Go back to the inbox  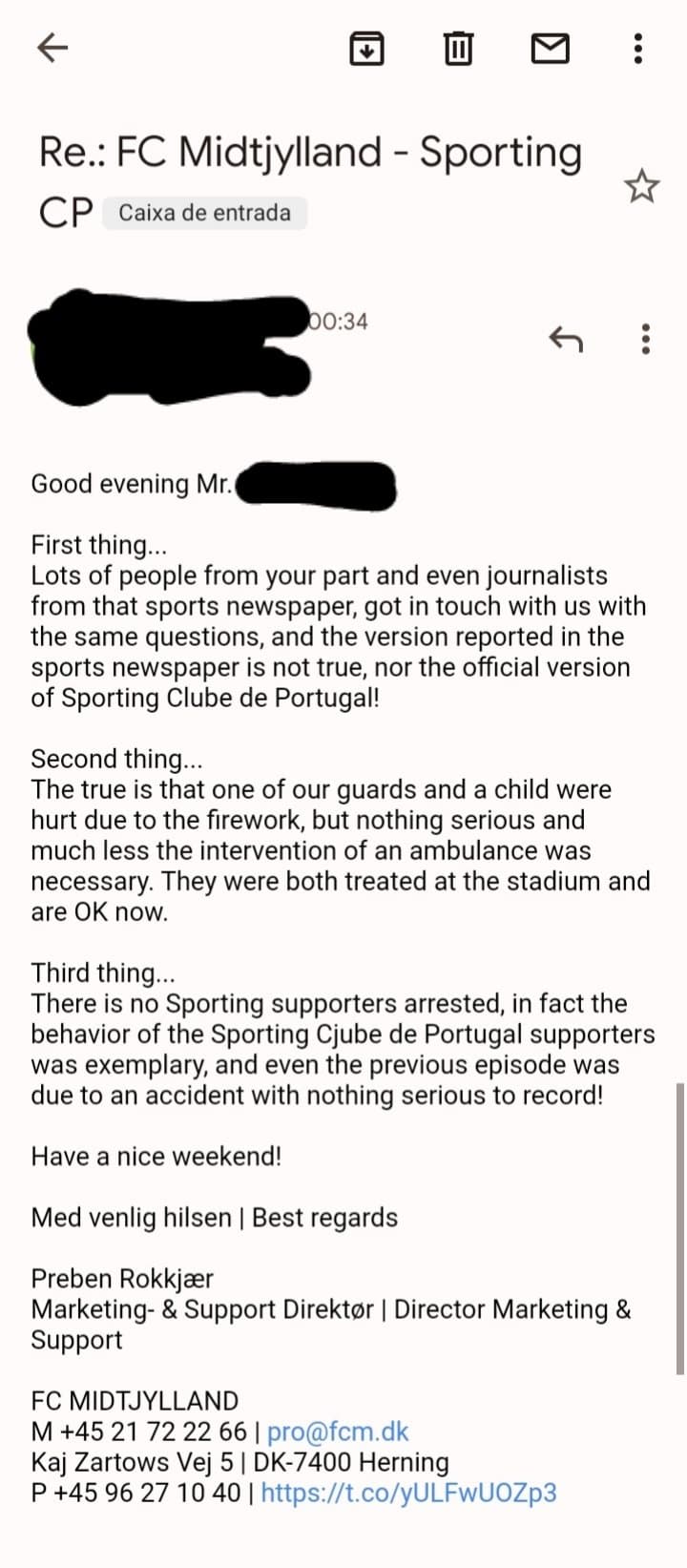[52, 48]
